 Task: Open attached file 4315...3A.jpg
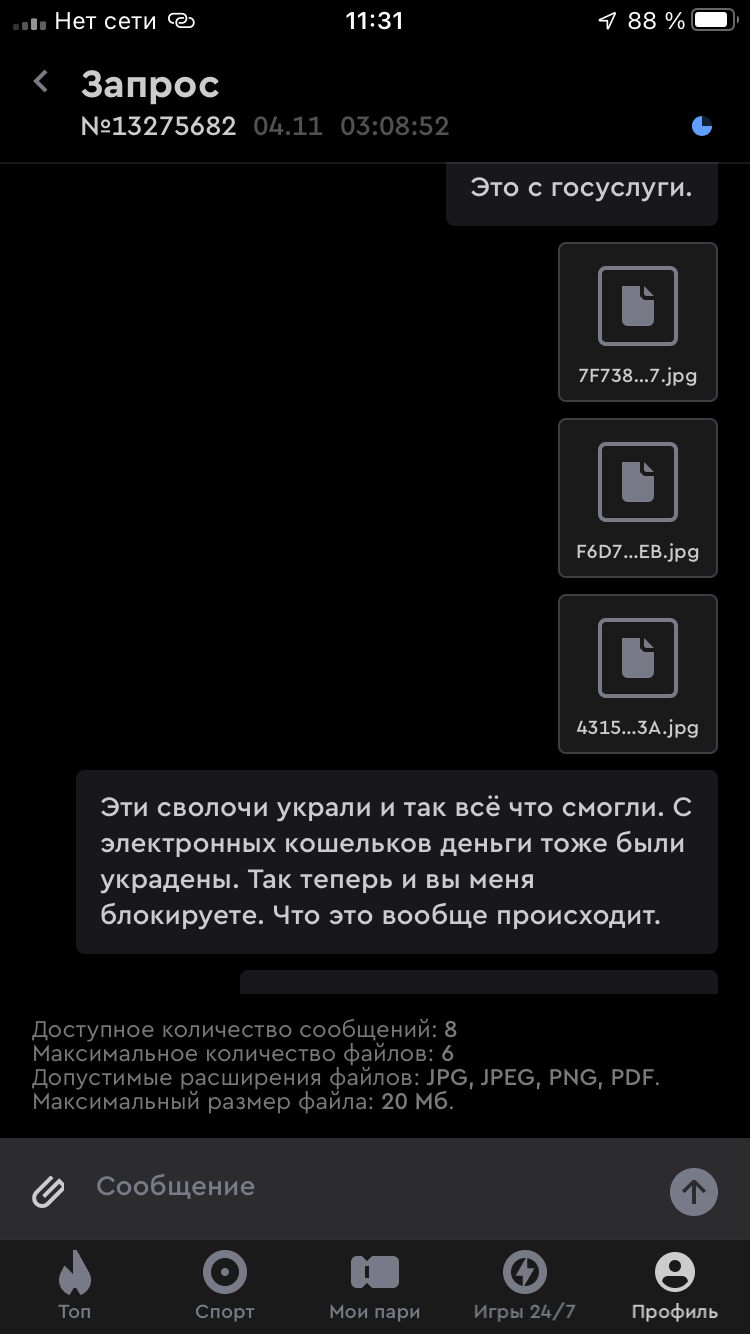click(x=637, y=673)
